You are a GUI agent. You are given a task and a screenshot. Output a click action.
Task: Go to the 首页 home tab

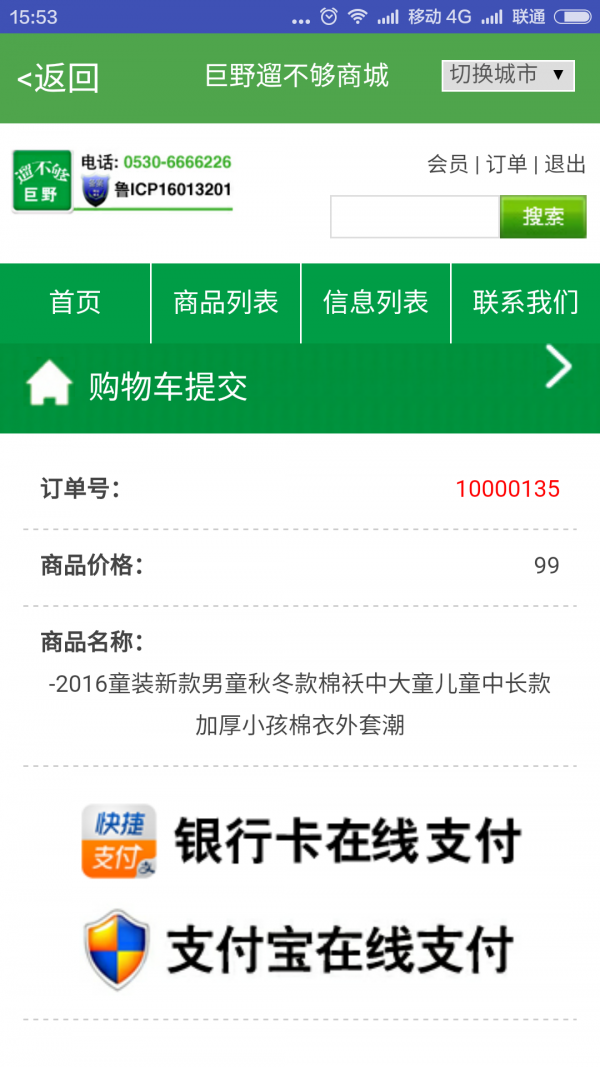pyautogui.click(x=75, y=302)
